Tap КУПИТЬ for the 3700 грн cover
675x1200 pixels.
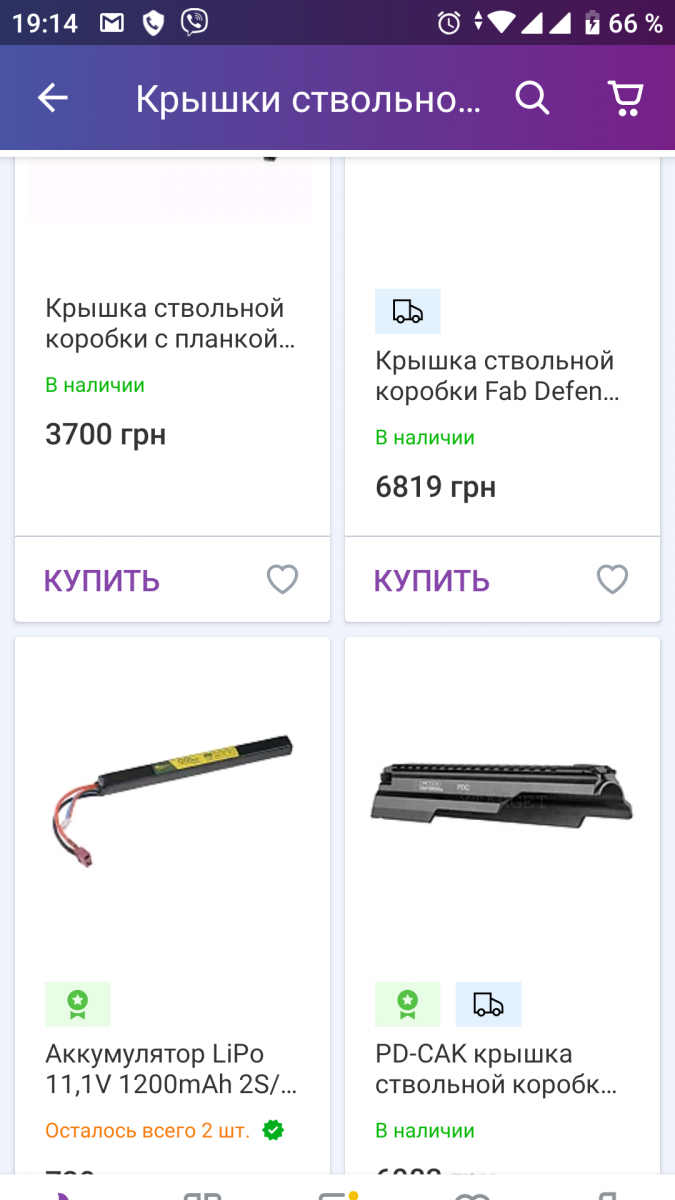click(102, 580)
